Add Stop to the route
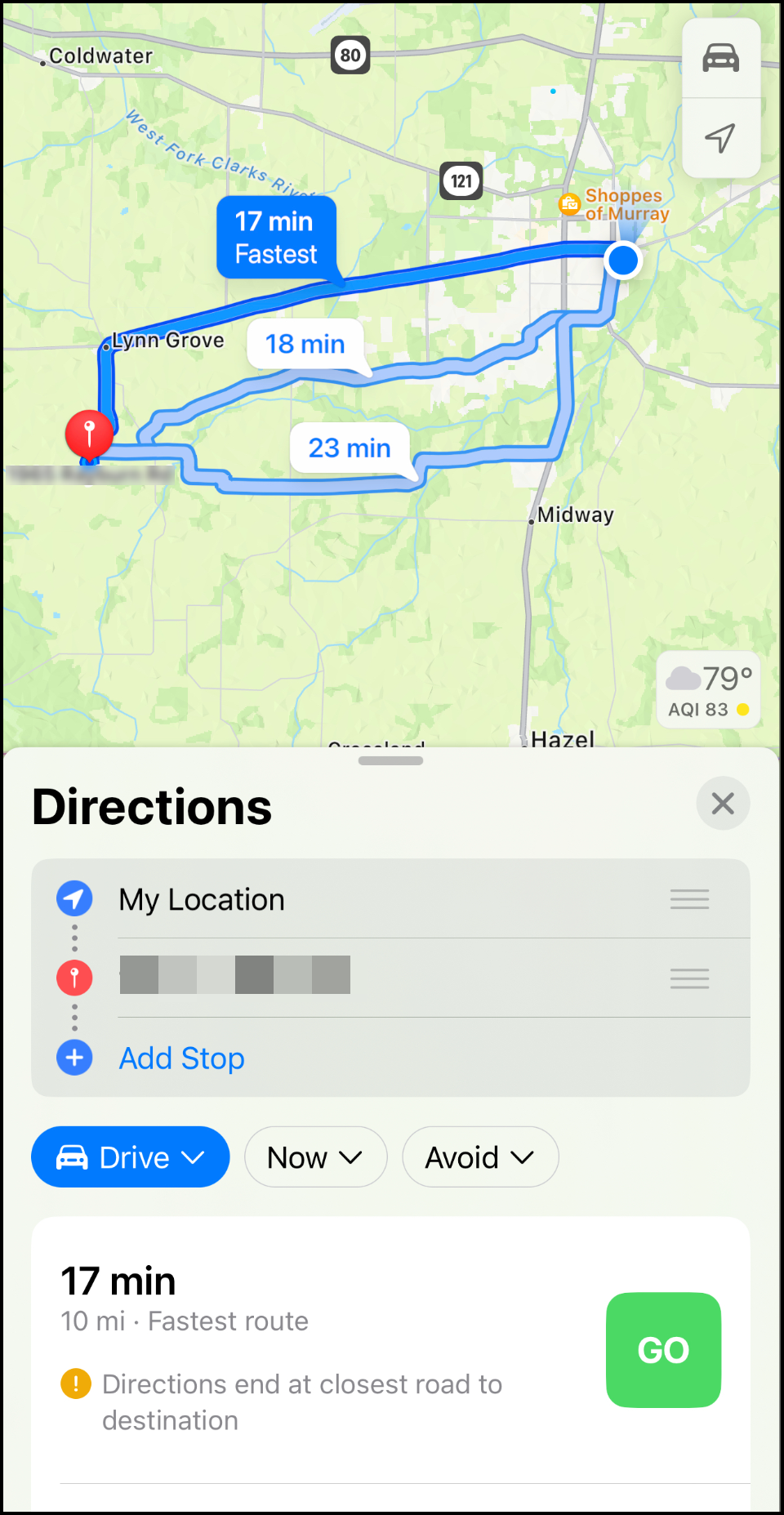 click(x=181, y=1058)
